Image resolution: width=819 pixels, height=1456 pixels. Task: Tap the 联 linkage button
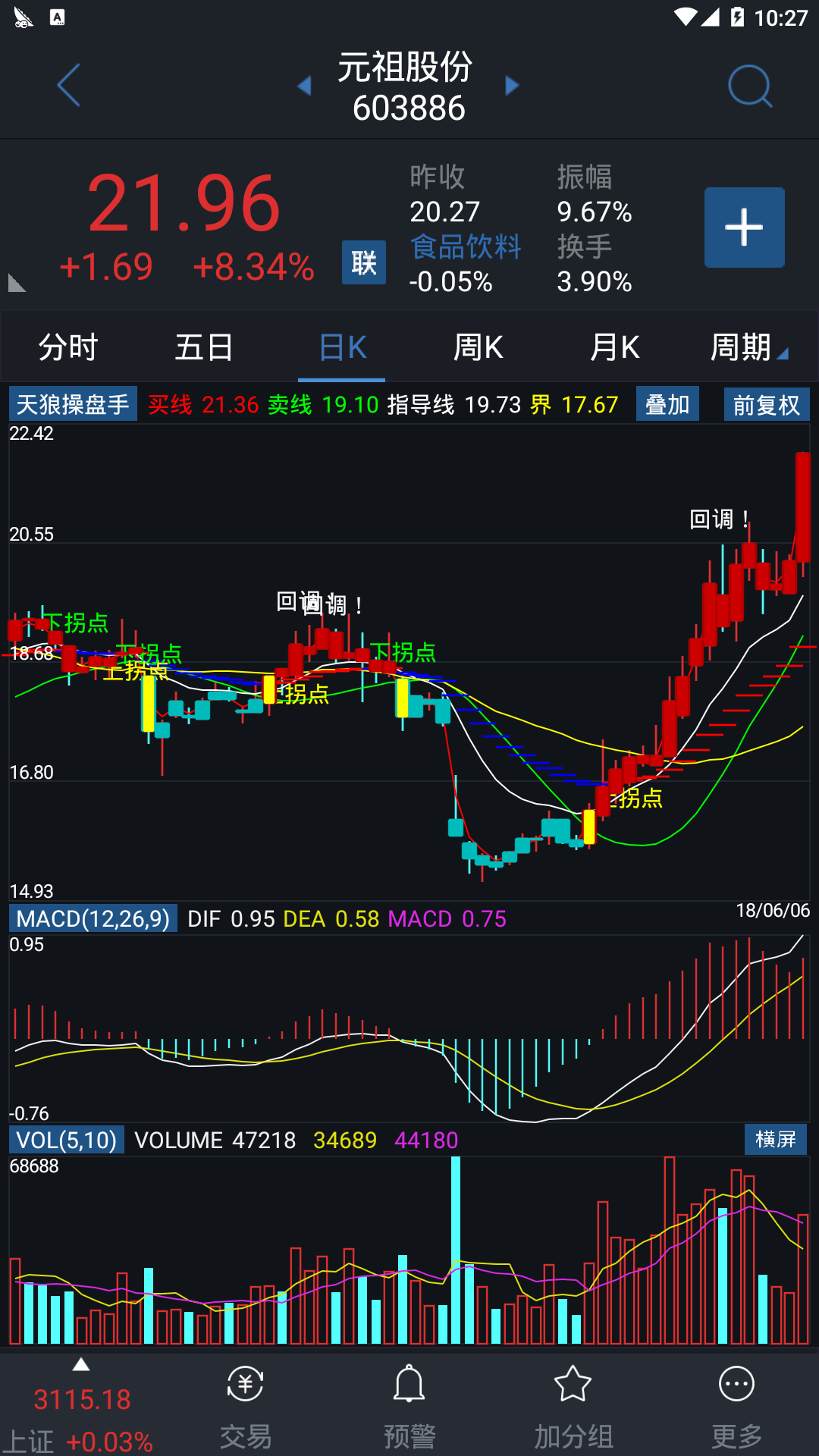pyautogui.click(x=363, y=262)
